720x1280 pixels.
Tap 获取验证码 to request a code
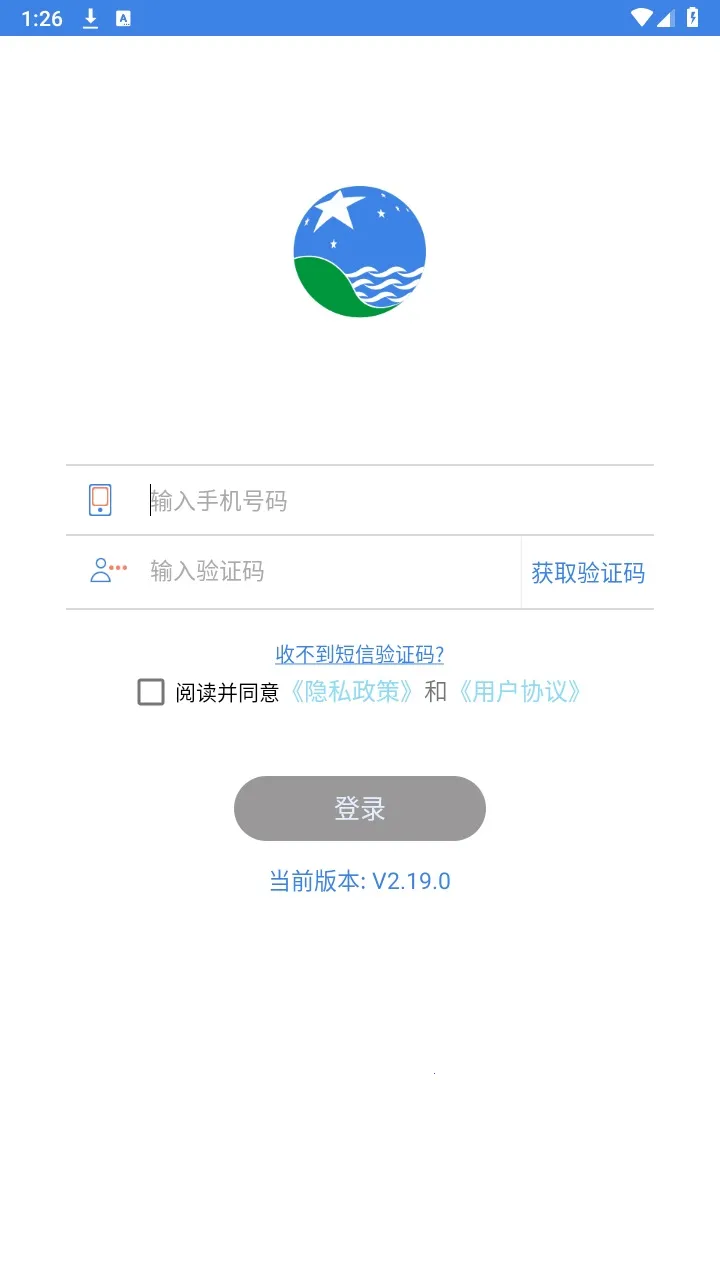588,573
